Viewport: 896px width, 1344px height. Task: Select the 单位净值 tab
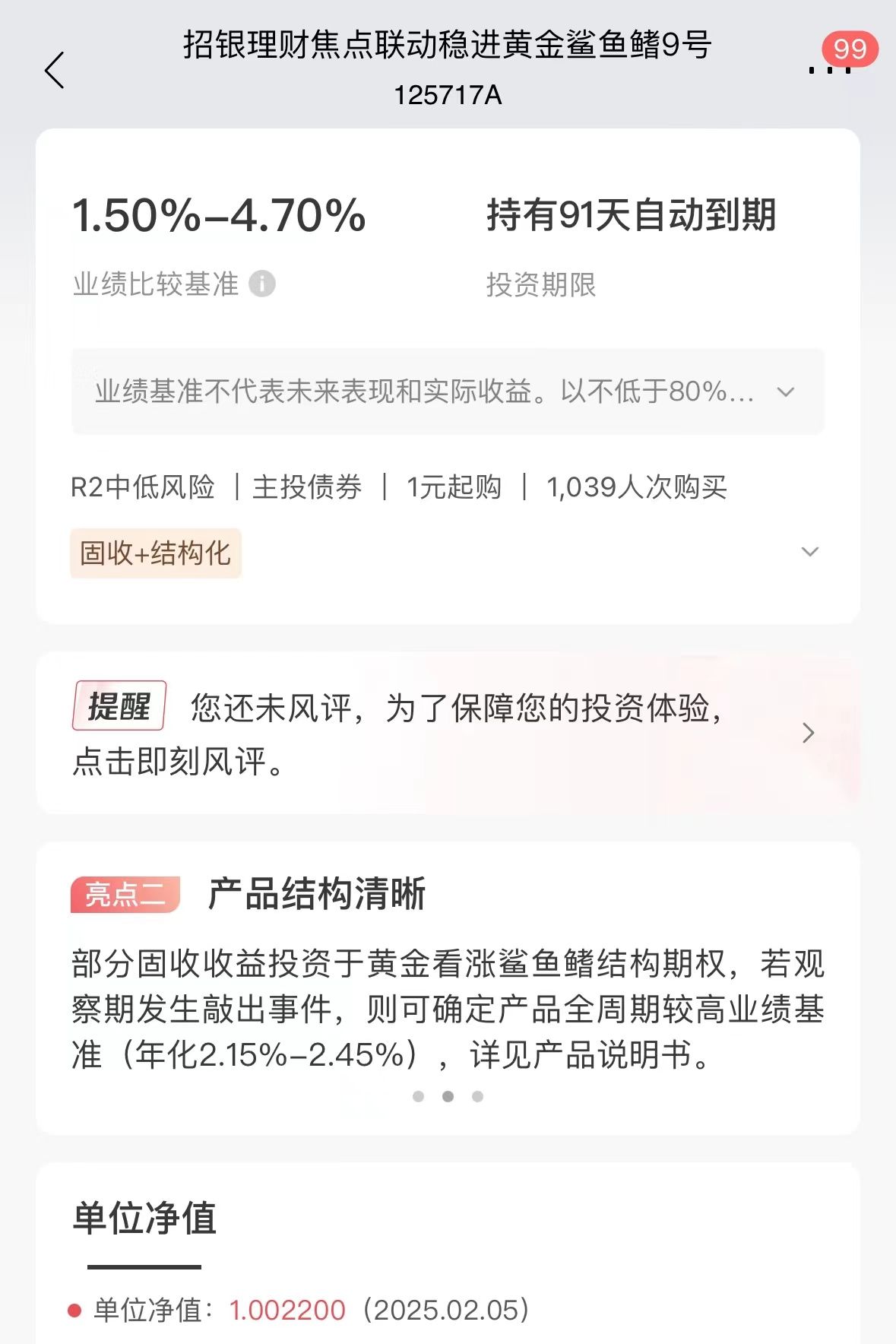pyautogui.click(x=144, y=1219)
